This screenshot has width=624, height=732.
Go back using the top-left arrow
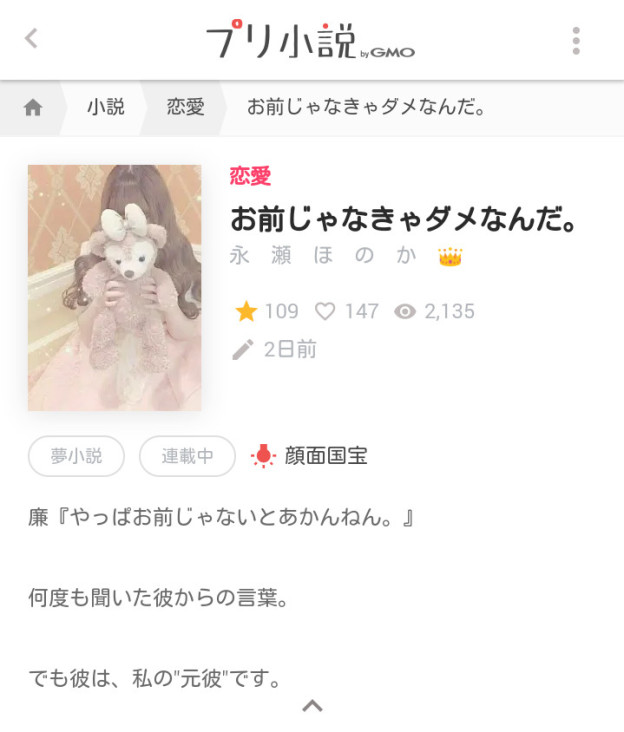(31, 39)
